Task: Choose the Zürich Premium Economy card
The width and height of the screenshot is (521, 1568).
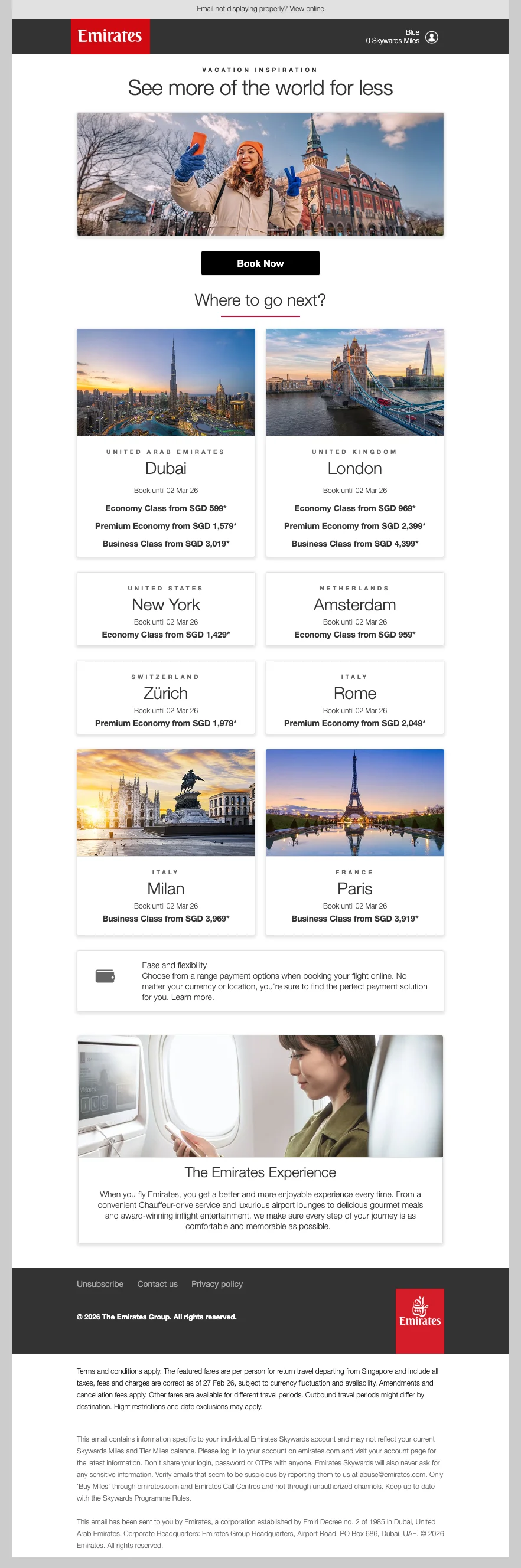Action: click(x=166, y=698)
